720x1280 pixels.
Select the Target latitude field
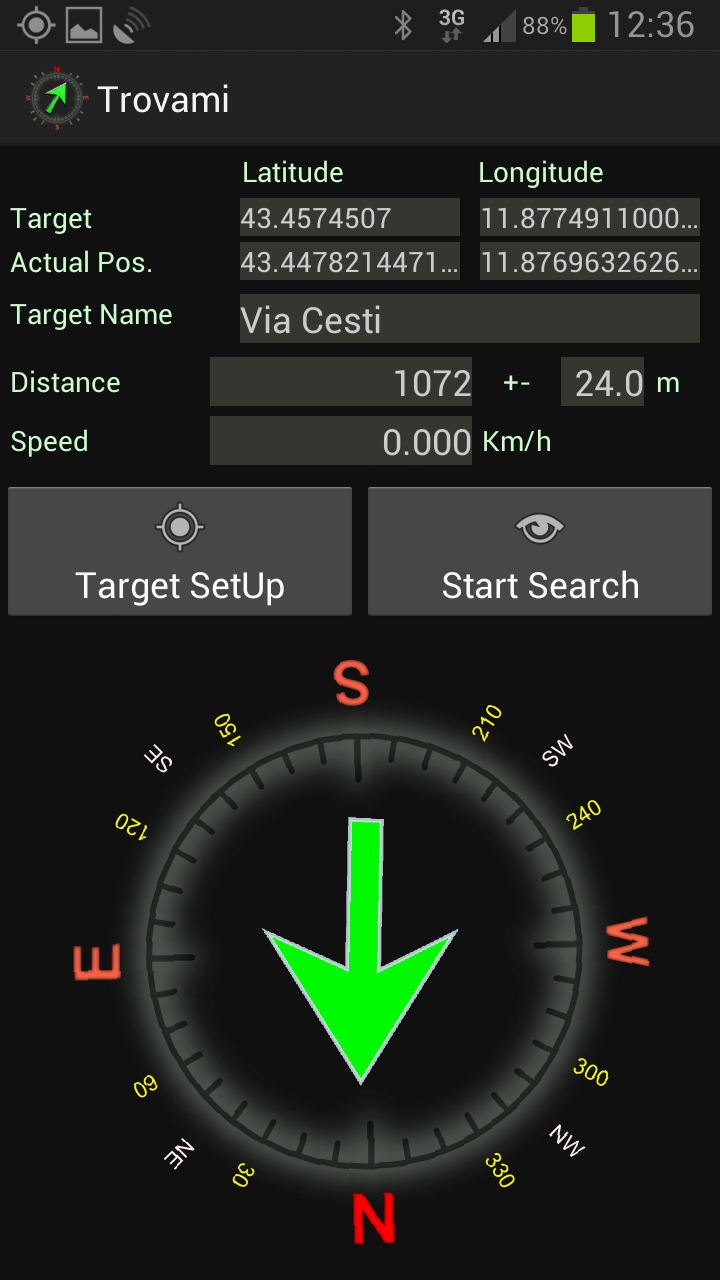349,217
